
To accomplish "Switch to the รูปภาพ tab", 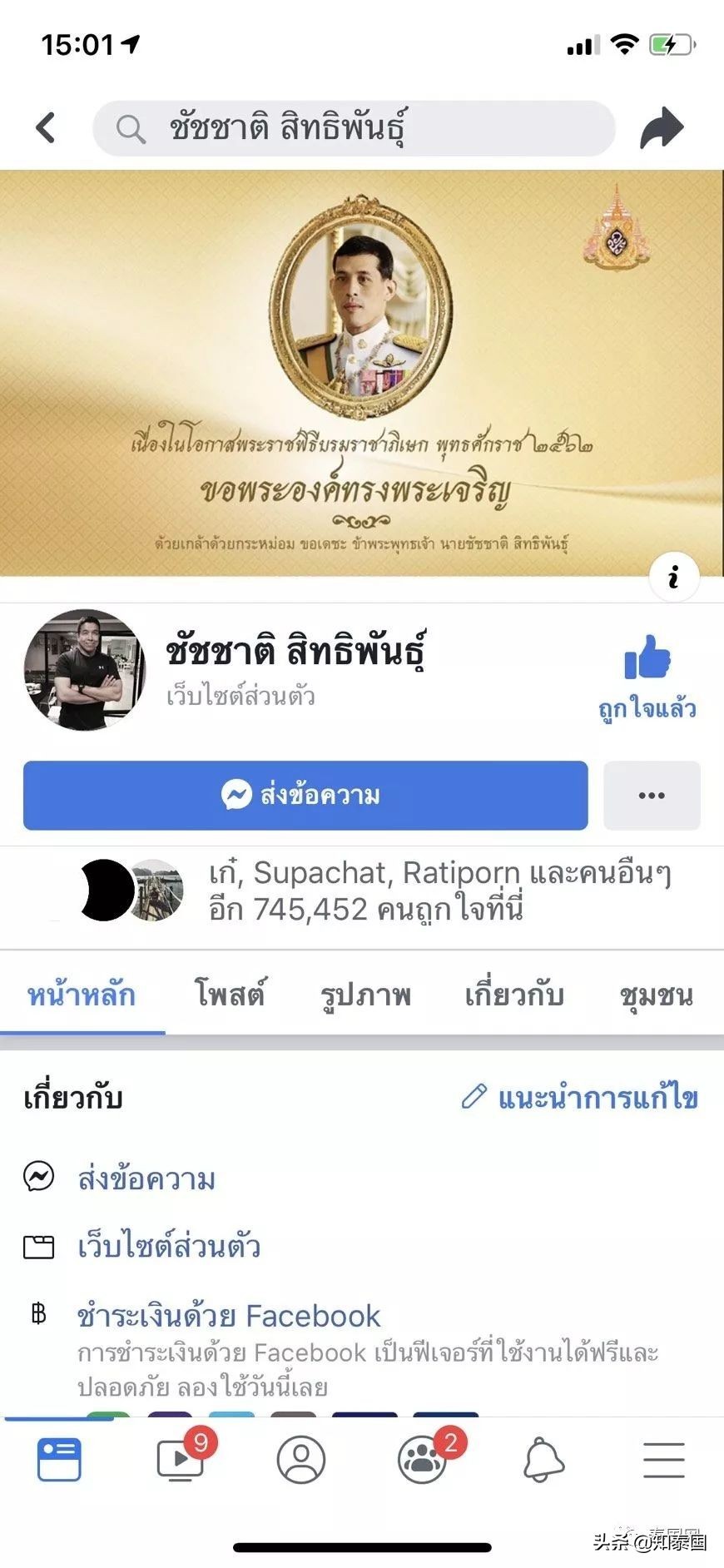I will click(x=366, y=995).
